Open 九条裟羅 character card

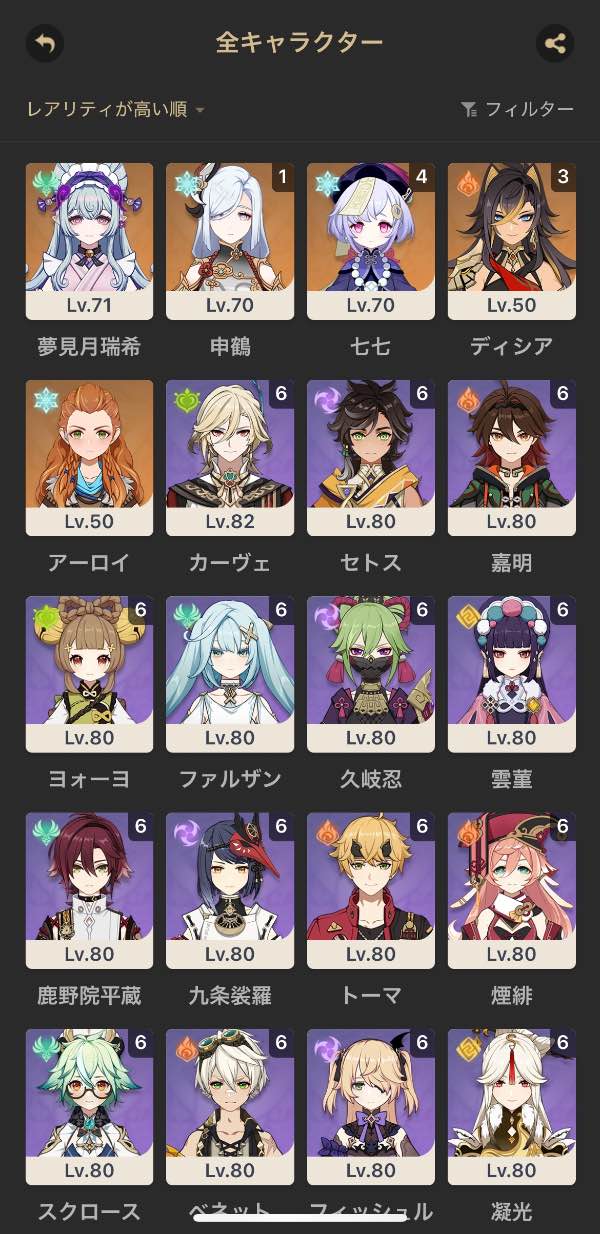[230, 890]
